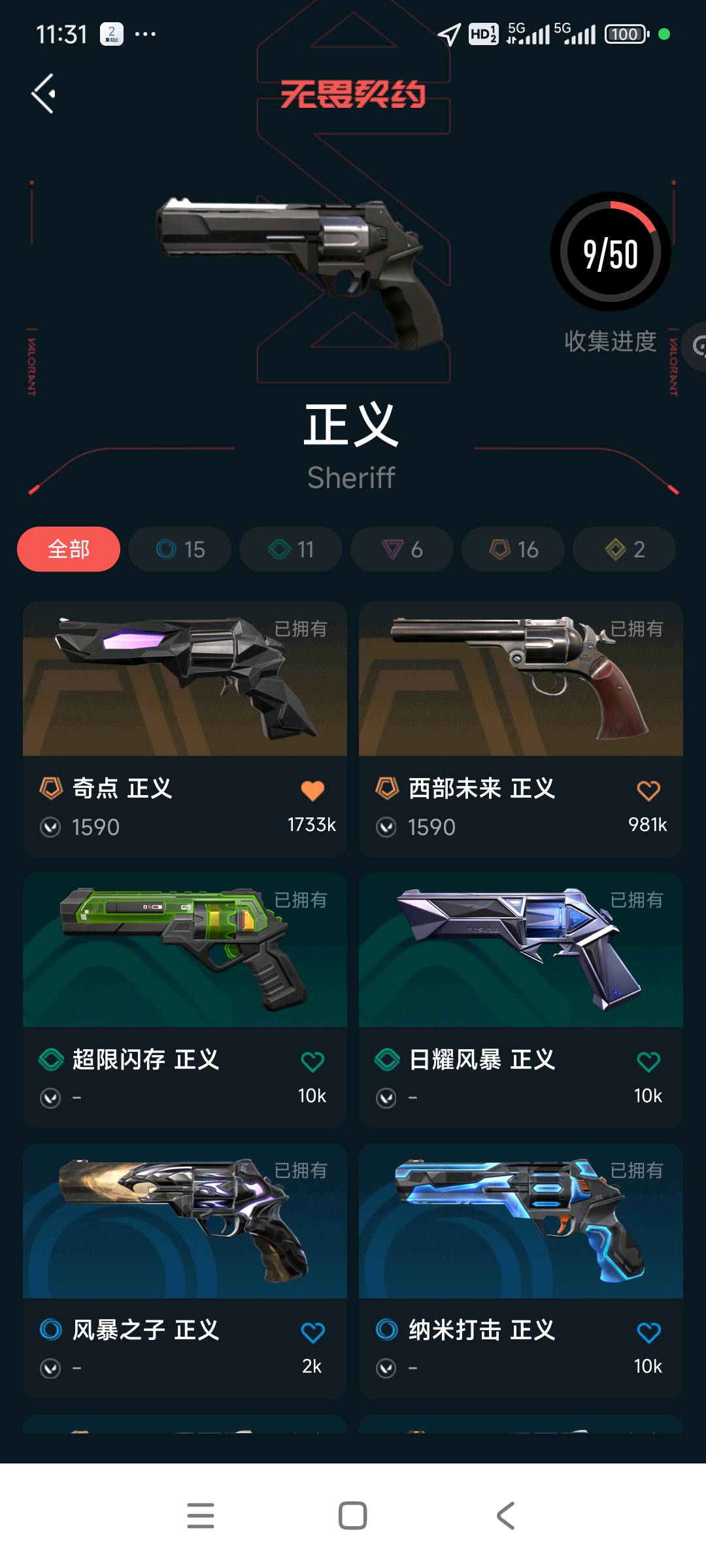Filter by the blue-circle tier showing 15
The height and width of the screenshot is (1568, 706).
point(180,549)
